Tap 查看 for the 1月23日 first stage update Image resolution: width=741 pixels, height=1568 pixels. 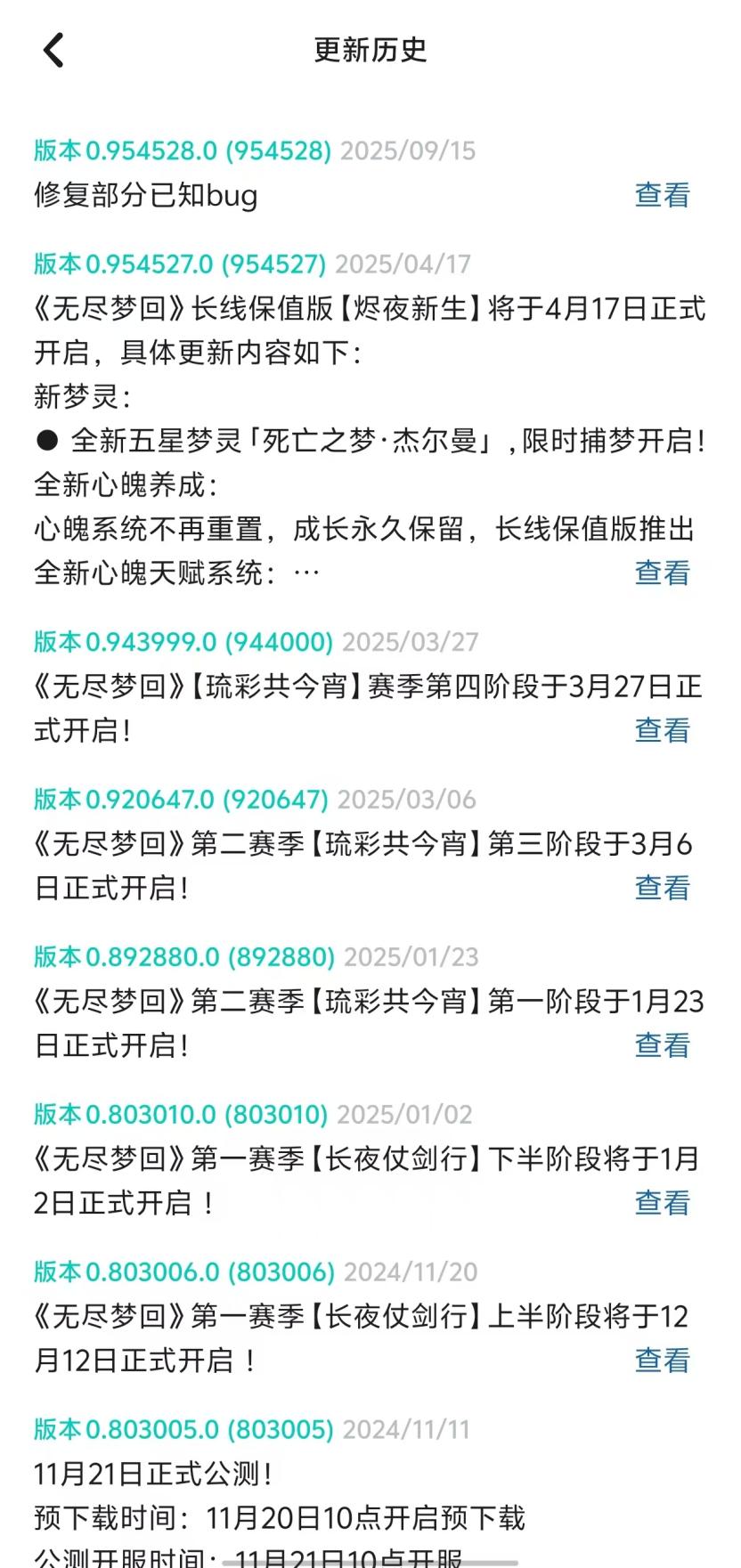(x=662, y=1046)
